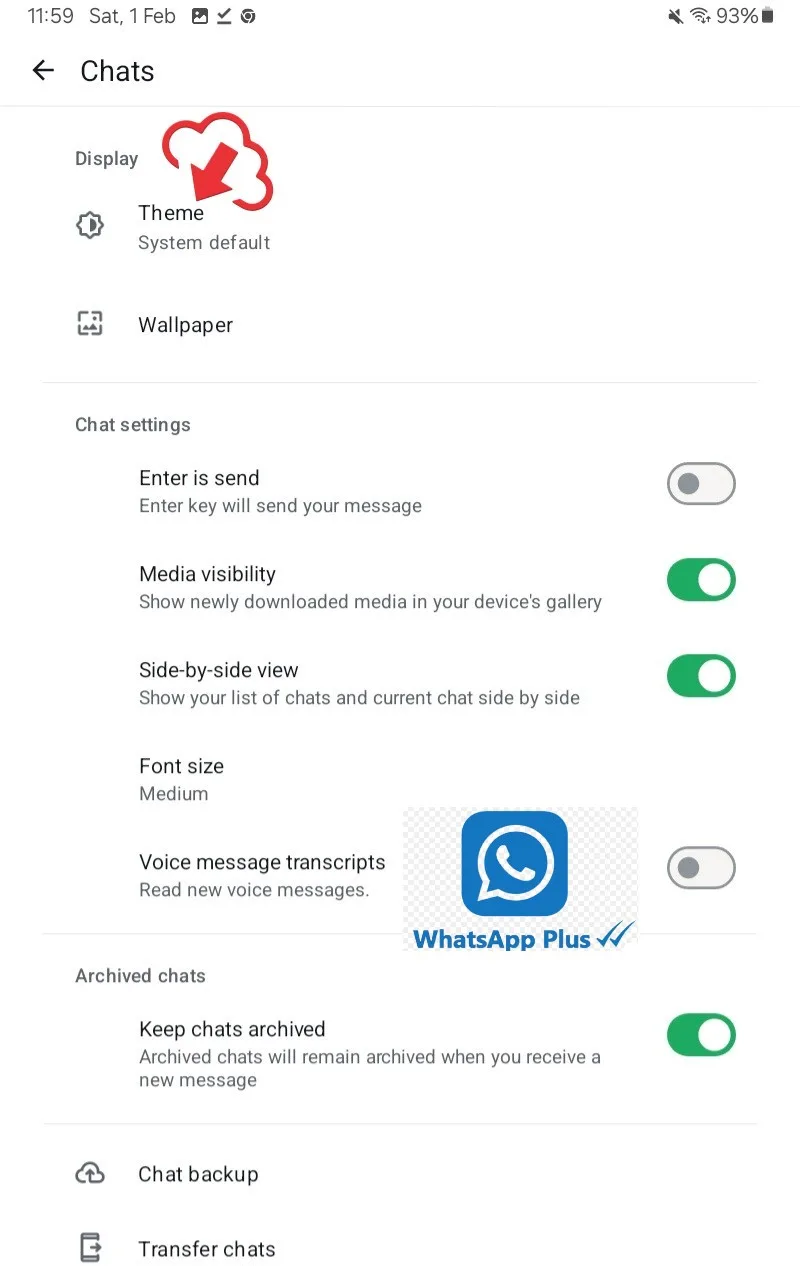The width and height of the screenshot is (800, 1266).
Task: Open the Theme setting
Action: 204,227
